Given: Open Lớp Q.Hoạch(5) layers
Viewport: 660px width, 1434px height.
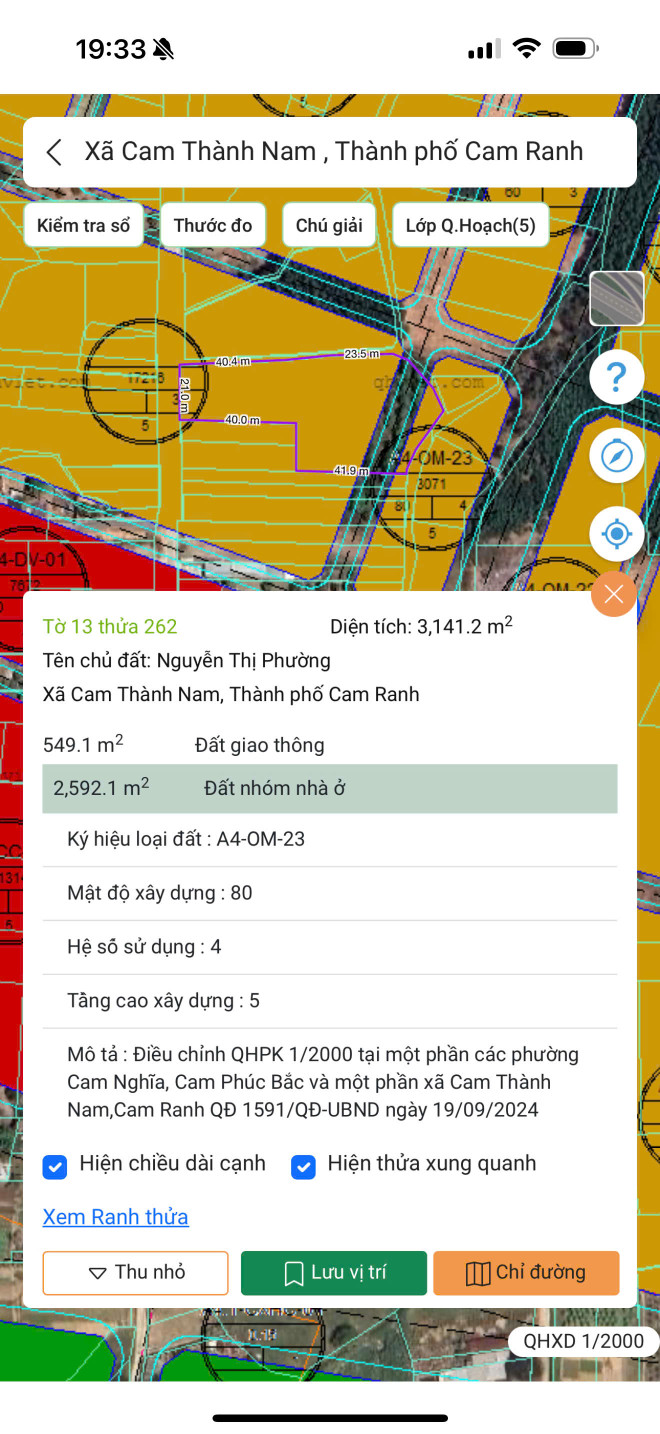Looking at the screenshot, I should 471,225.
